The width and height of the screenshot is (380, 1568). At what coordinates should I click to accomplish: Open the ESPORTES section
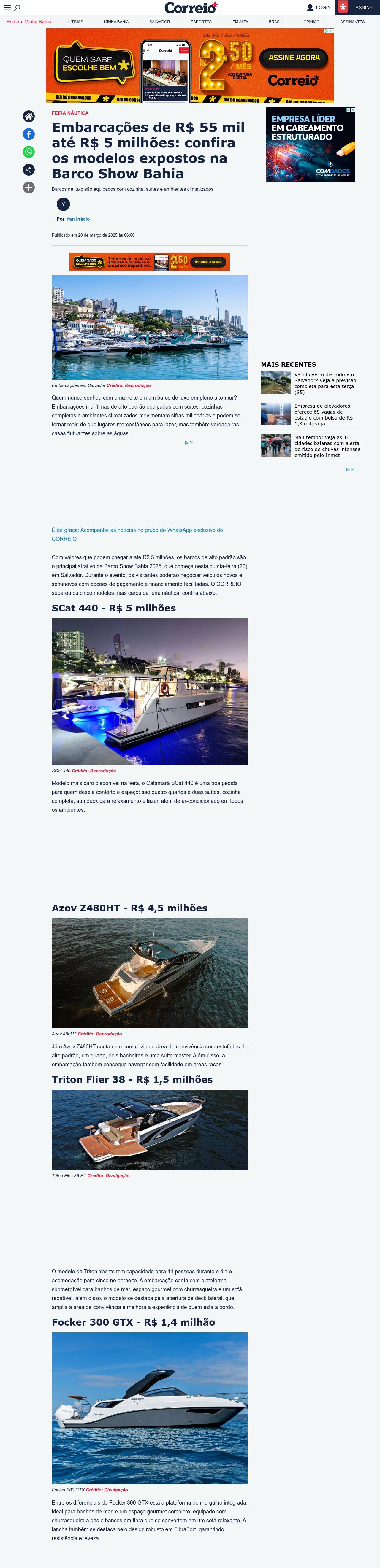coord(201,22)
